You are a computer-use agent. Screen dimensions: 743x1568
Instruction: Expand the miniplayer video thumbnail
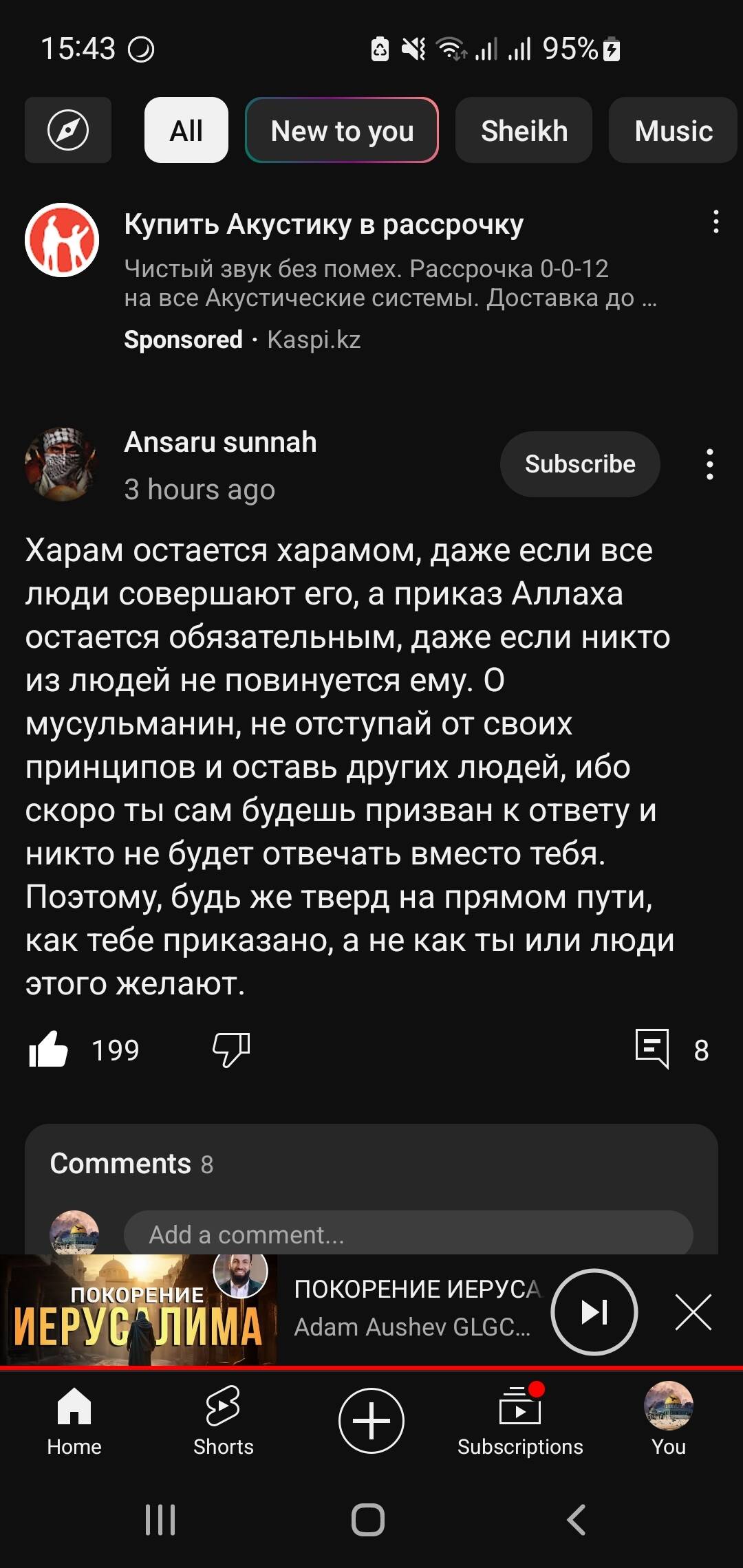pos(138,1310)
